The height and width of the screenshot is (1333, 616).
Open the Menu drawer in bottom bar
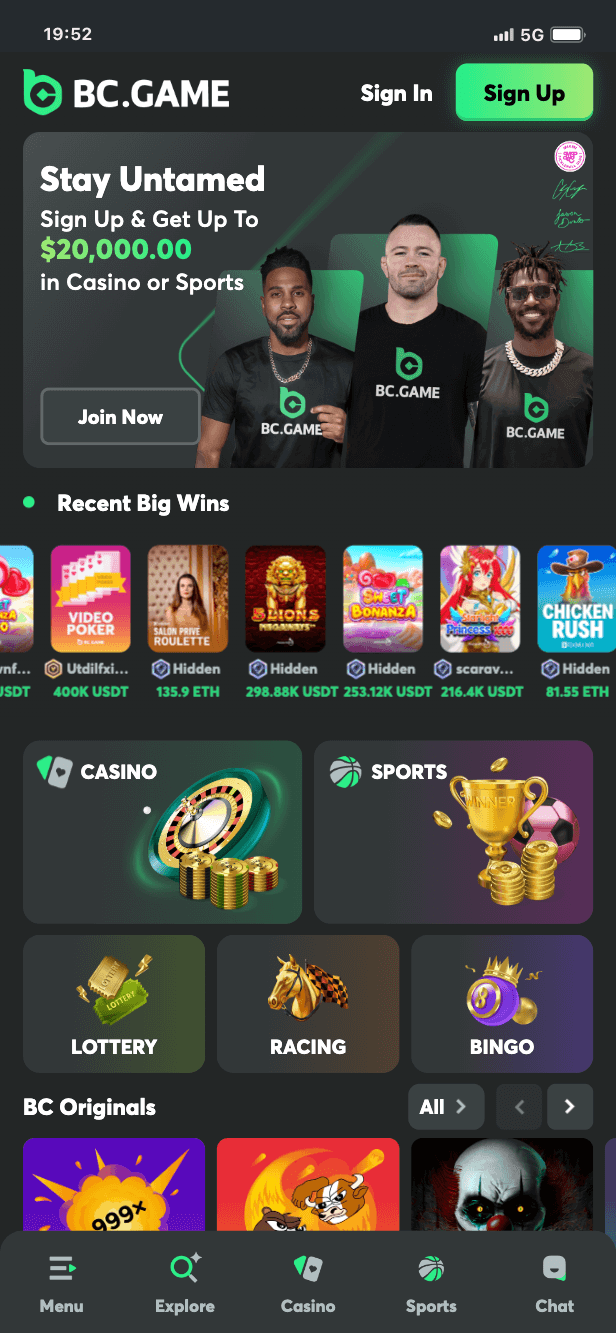(62, 1284)
